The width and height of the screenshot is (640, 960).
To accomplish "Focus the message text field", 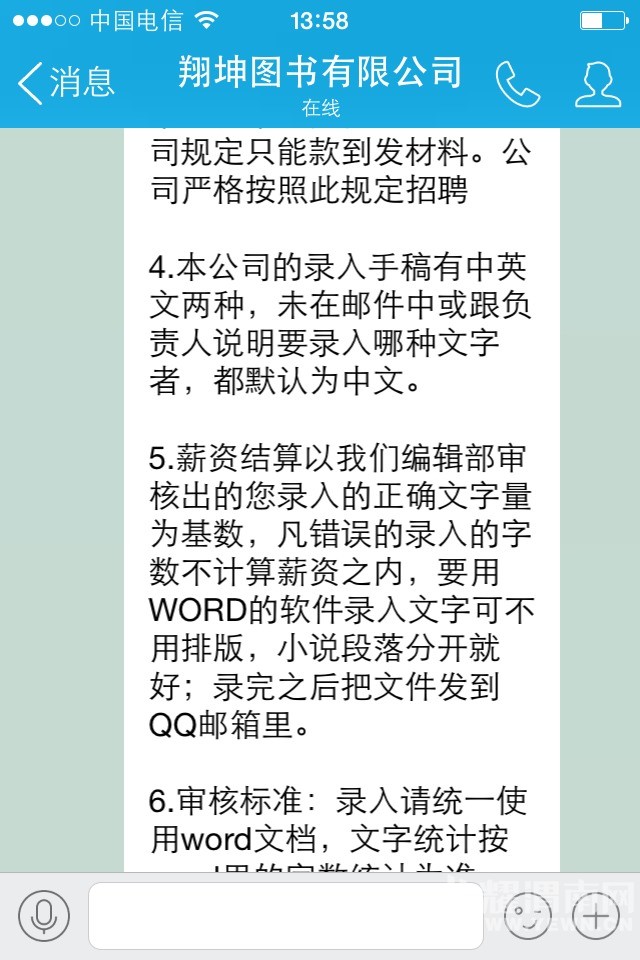I will 285,915.
